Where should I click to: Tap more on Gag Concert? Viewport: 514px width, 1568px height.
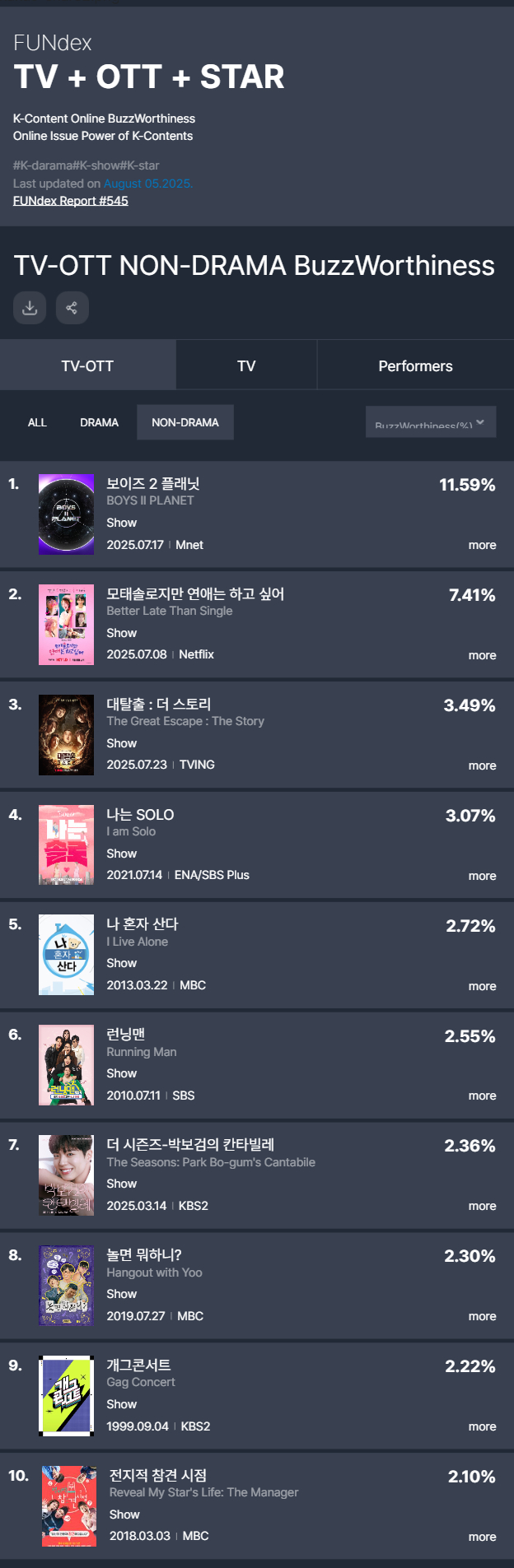[x=482, y=1426]
